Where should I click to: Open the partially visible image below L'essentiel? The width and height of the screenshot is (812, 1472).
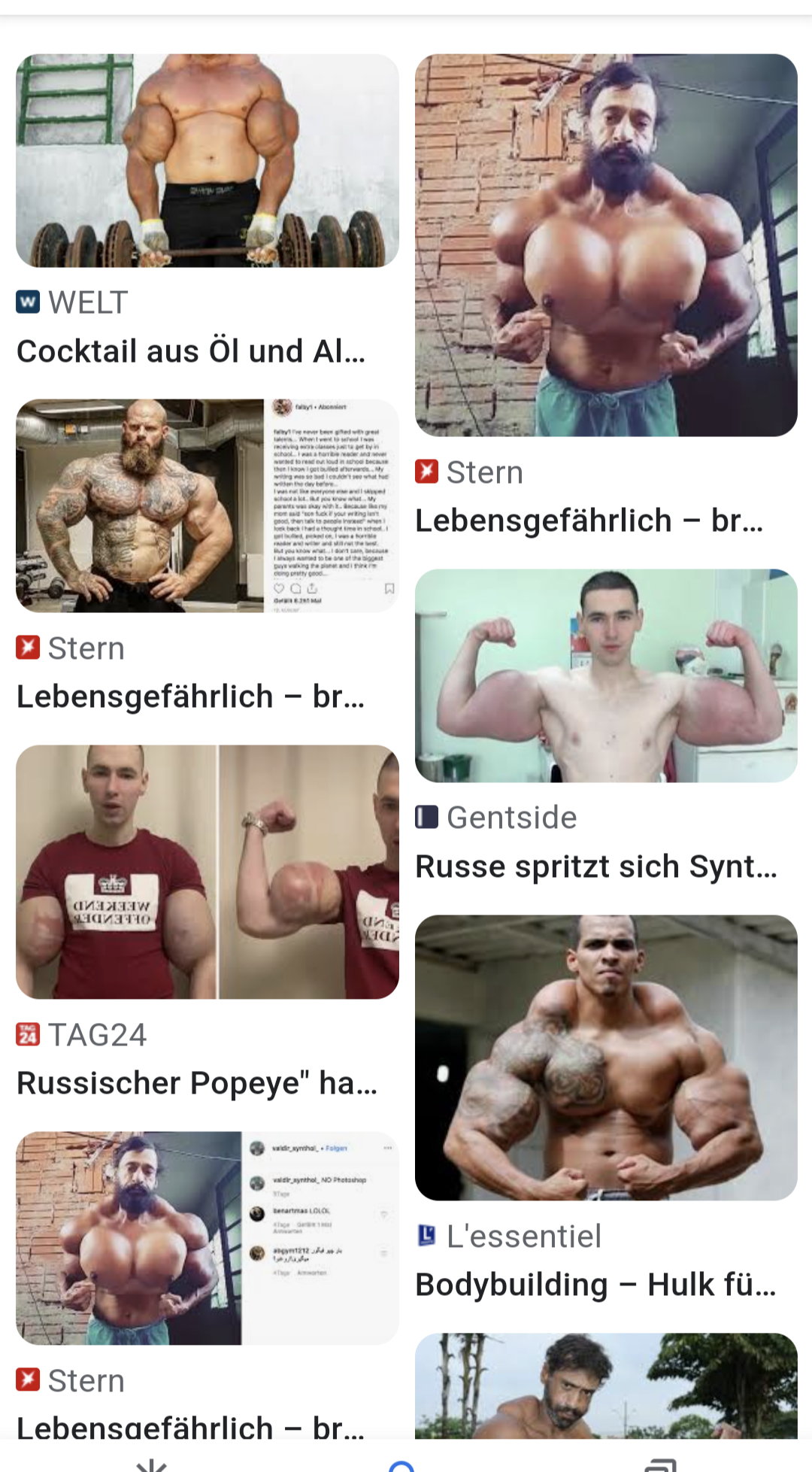coord(606,1386)
